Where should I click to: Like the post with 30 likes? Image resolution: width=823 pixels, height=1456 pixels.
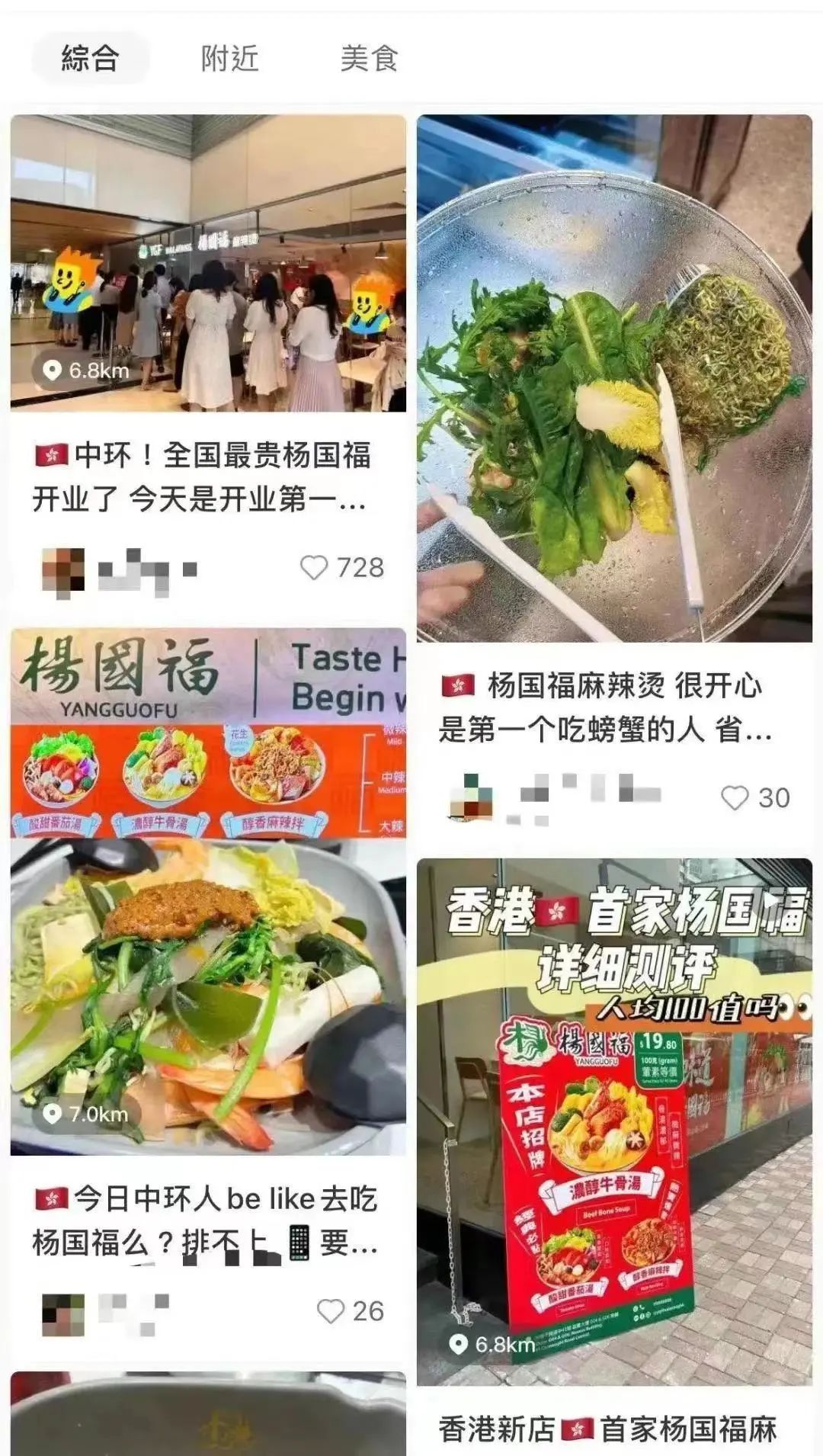tap(735, 798)
